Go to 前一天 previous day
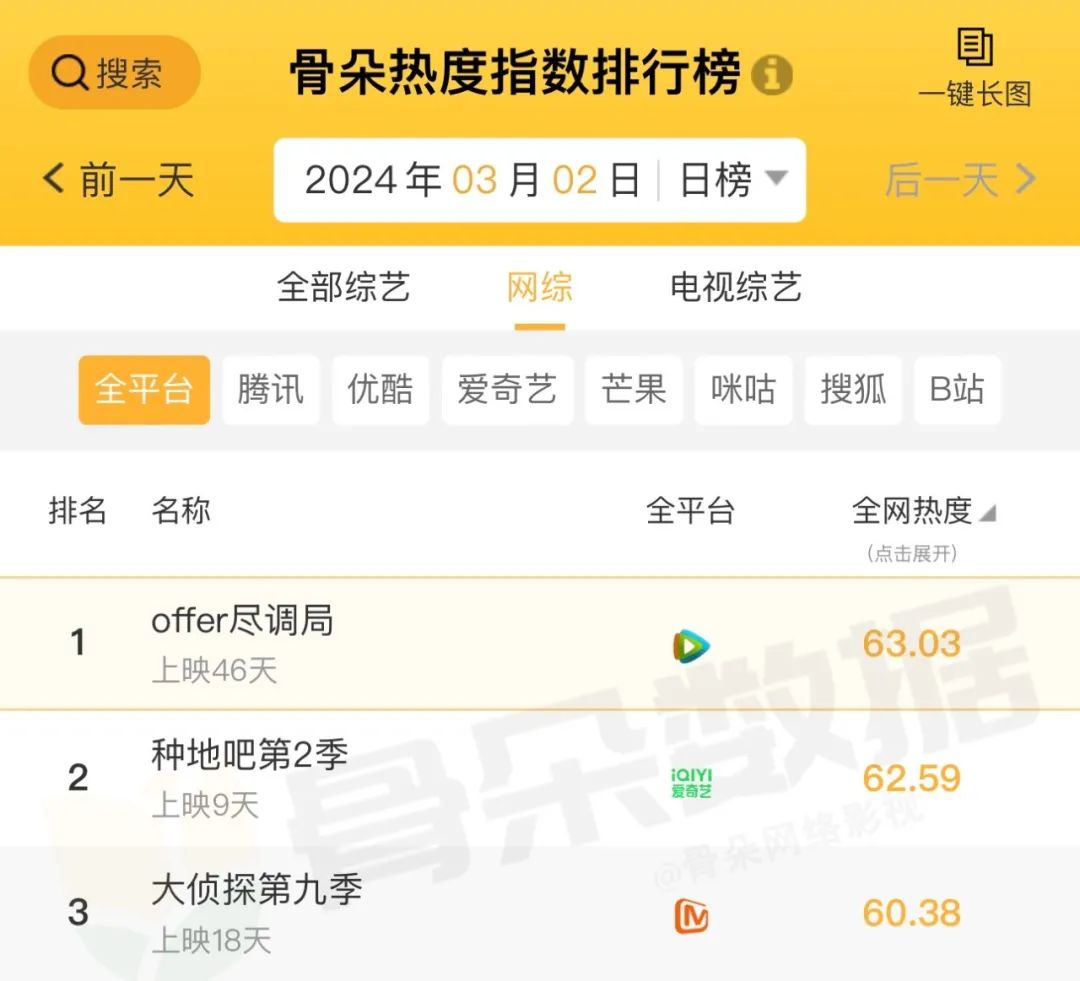The height and width of the screenshot is (981, 1080). point(118,181)
